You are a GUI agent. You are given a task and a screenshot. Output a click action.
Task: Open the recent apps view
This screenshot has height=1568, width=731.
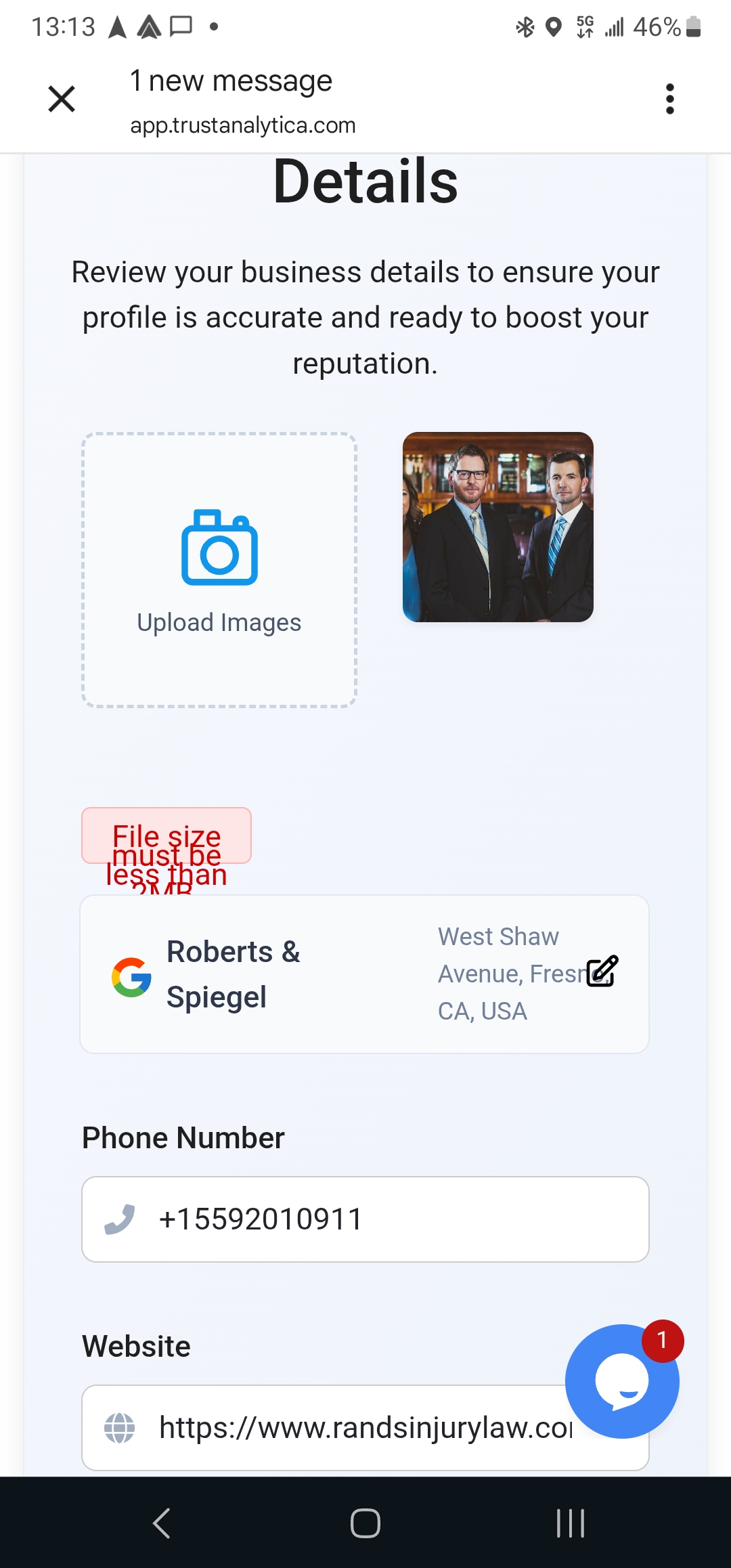[x=570, y=1523]
